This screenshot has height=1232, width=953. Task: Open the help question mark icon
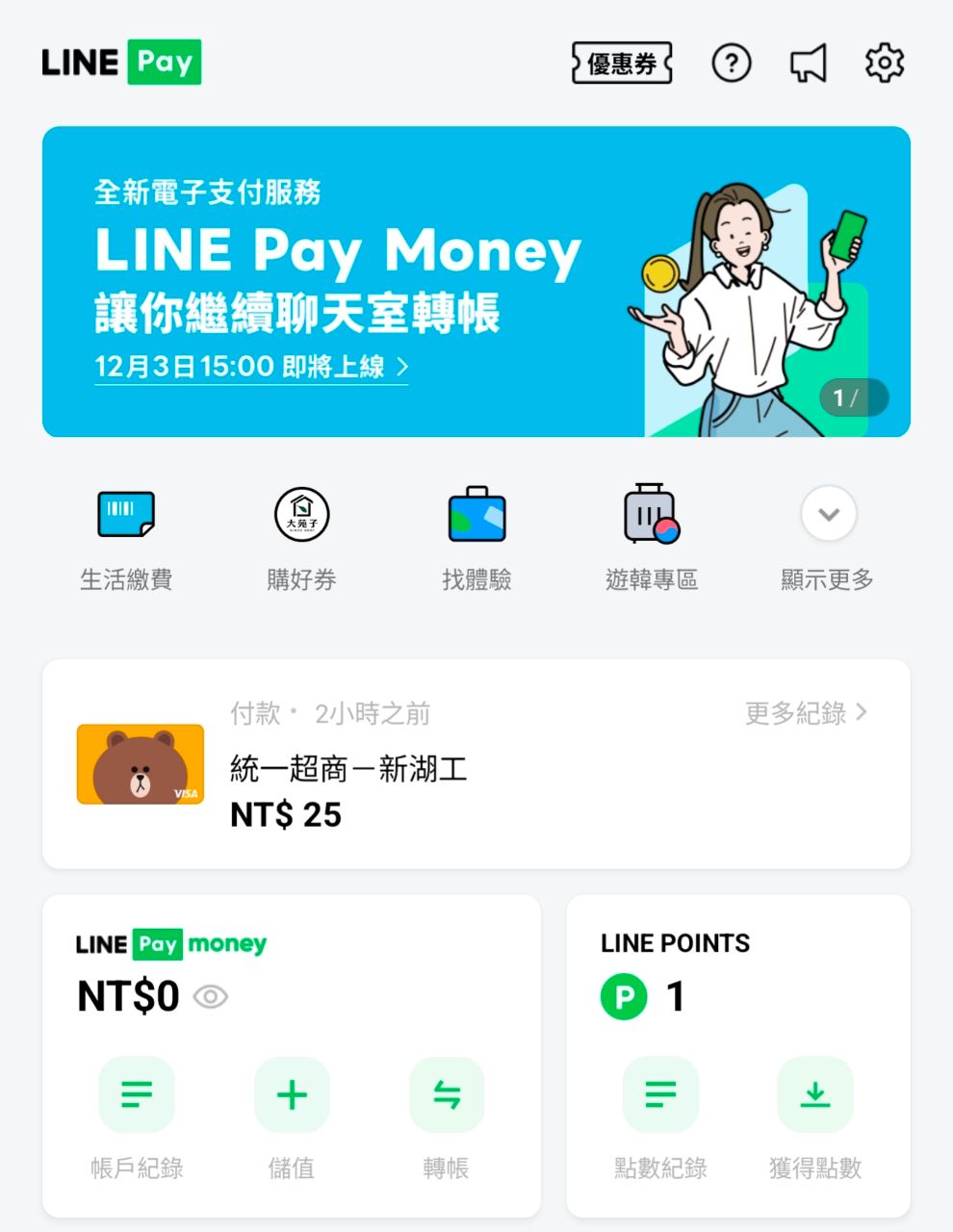pos(732,64)
